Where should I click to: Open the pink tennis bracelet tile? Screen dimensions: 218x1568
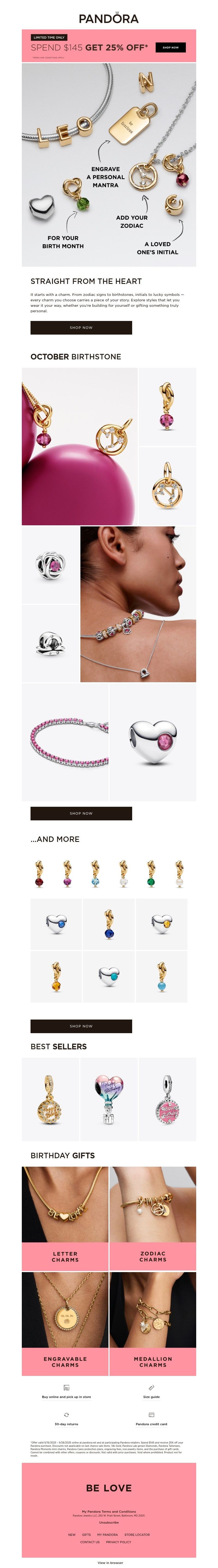pos(65,742)
